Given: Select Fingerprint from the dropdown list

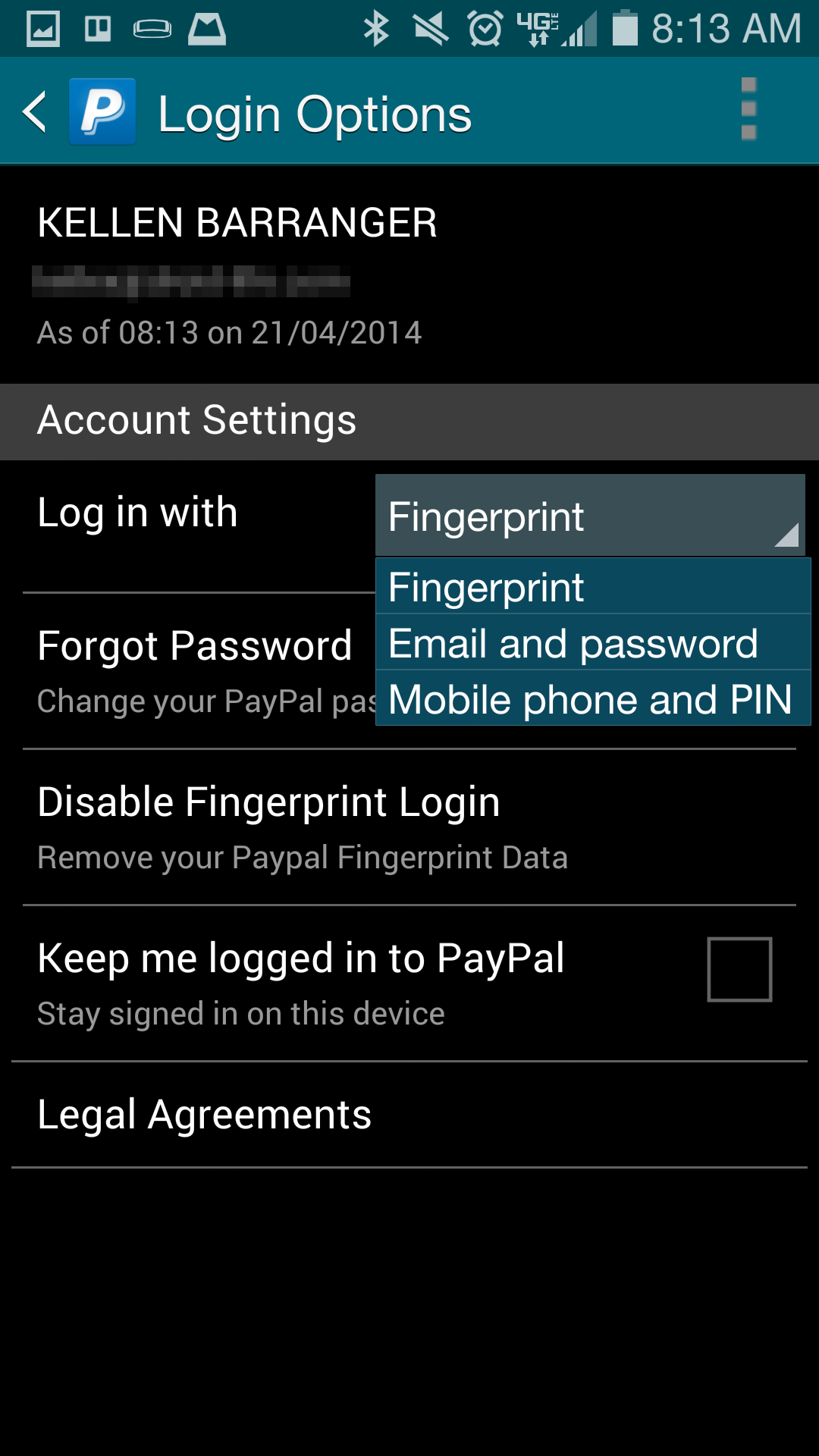Looking at the screenshot, I should [592, 587].
